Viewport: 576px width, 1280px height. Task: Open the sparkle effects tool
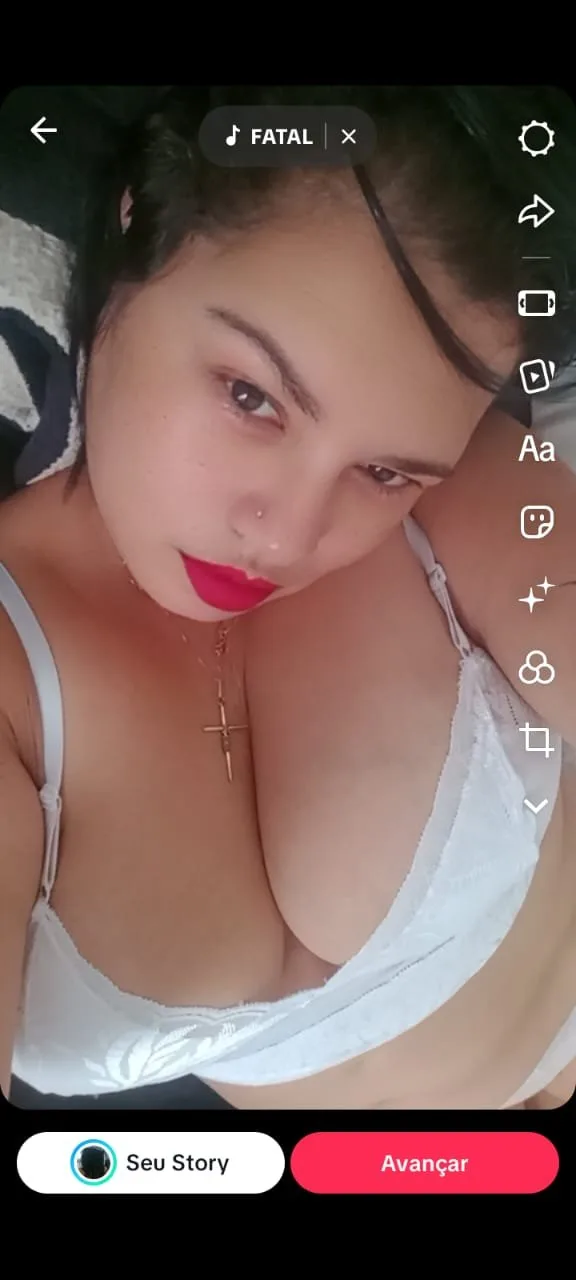click(537, 595)
